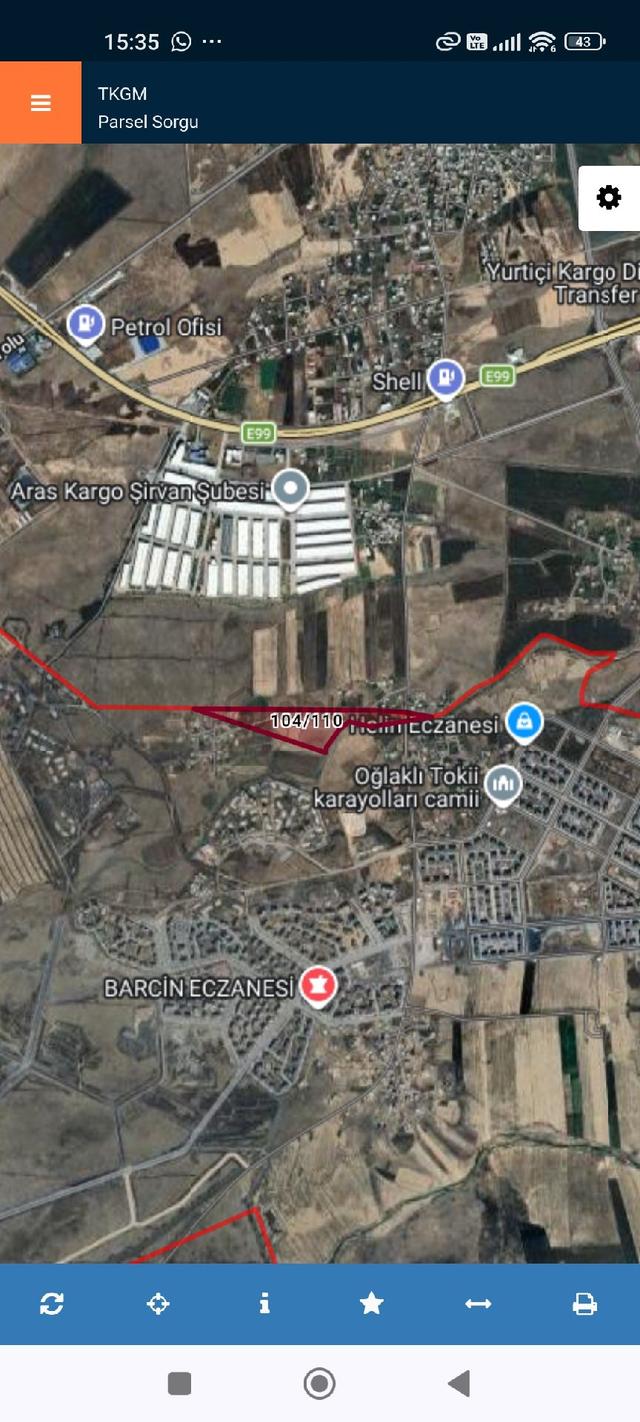Add parcel to favorites with star icon
Screen dimensions: 640x1422
pyautogui.click(x=372, y=1303)
